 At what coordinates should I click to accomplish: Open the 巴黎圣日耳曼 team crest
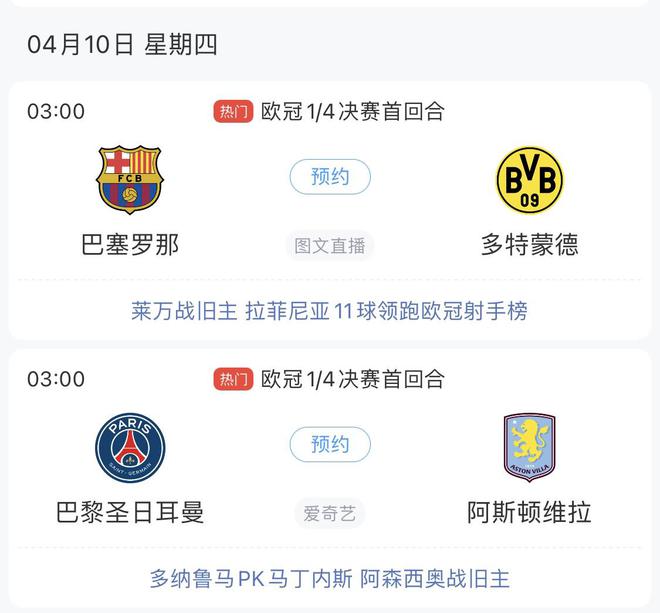pyautogui.click(x=130, y=448)
